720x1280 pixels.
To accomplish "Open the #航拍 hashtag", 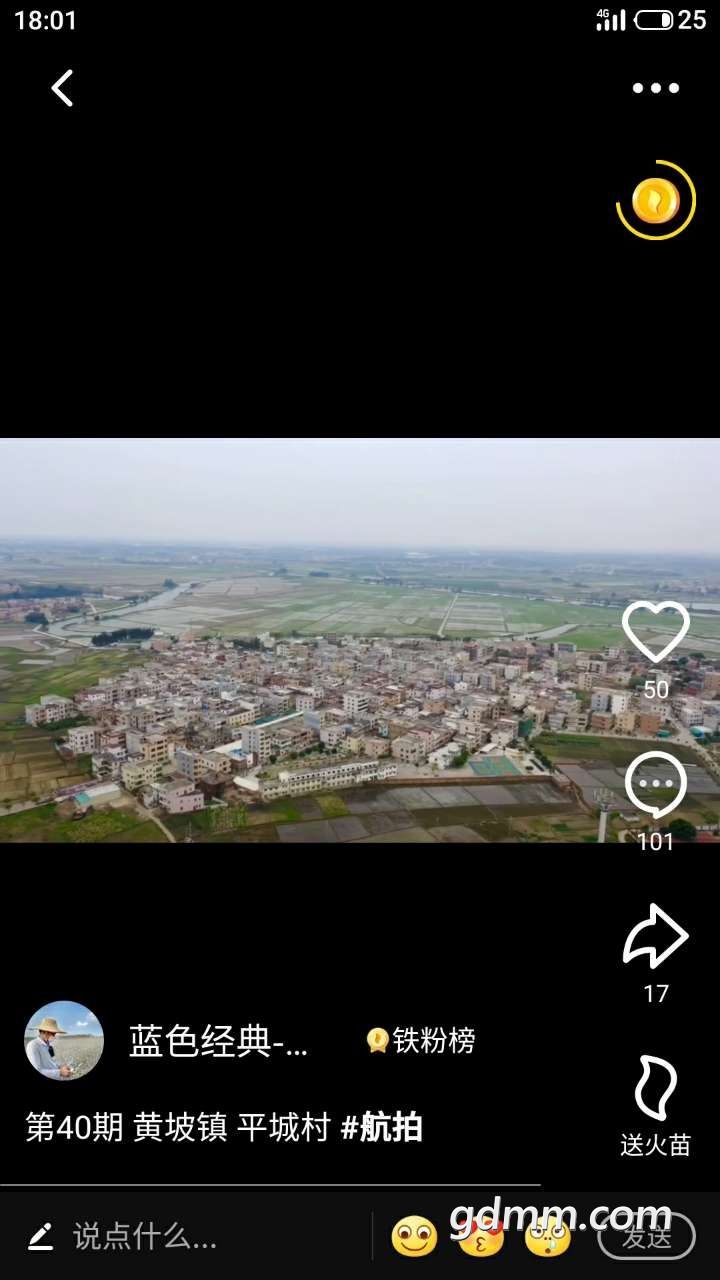I will [x=382, y=1128].
